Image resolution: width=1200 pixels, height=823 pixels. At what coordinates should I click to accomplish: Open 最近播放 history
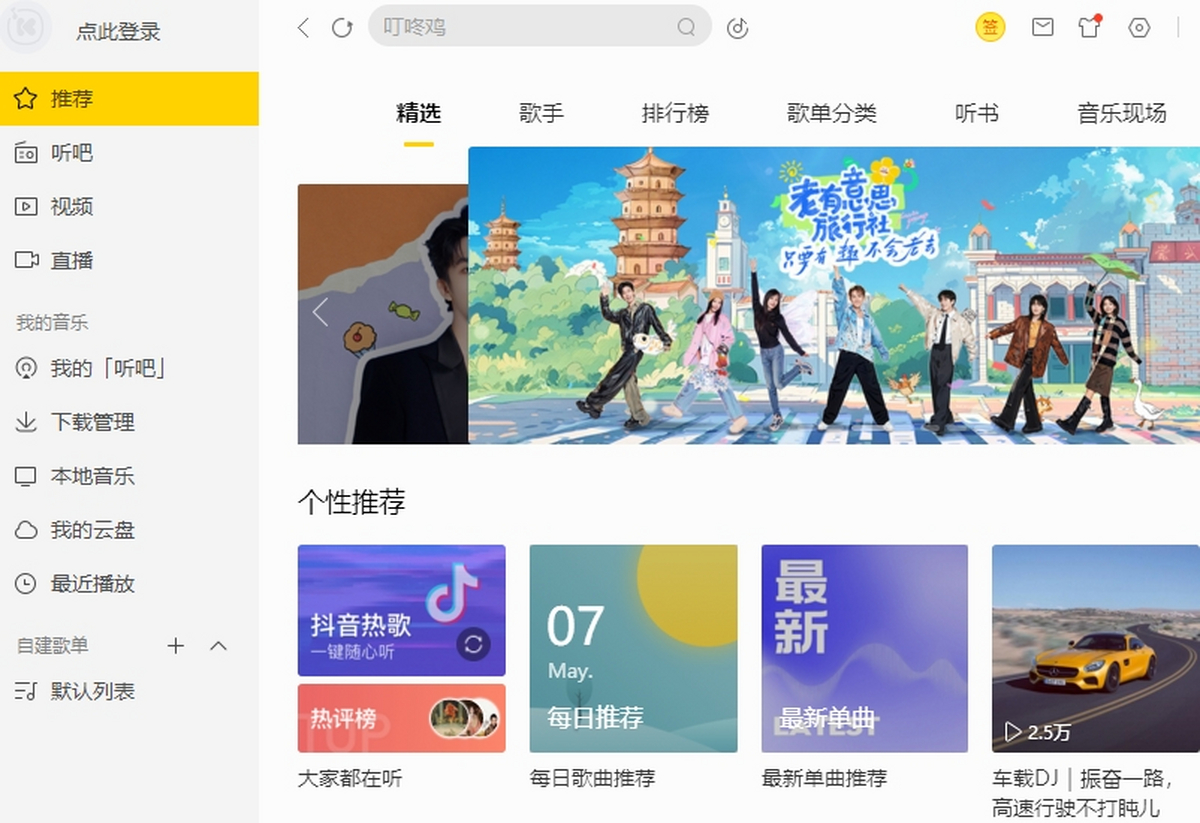[92, 584]
